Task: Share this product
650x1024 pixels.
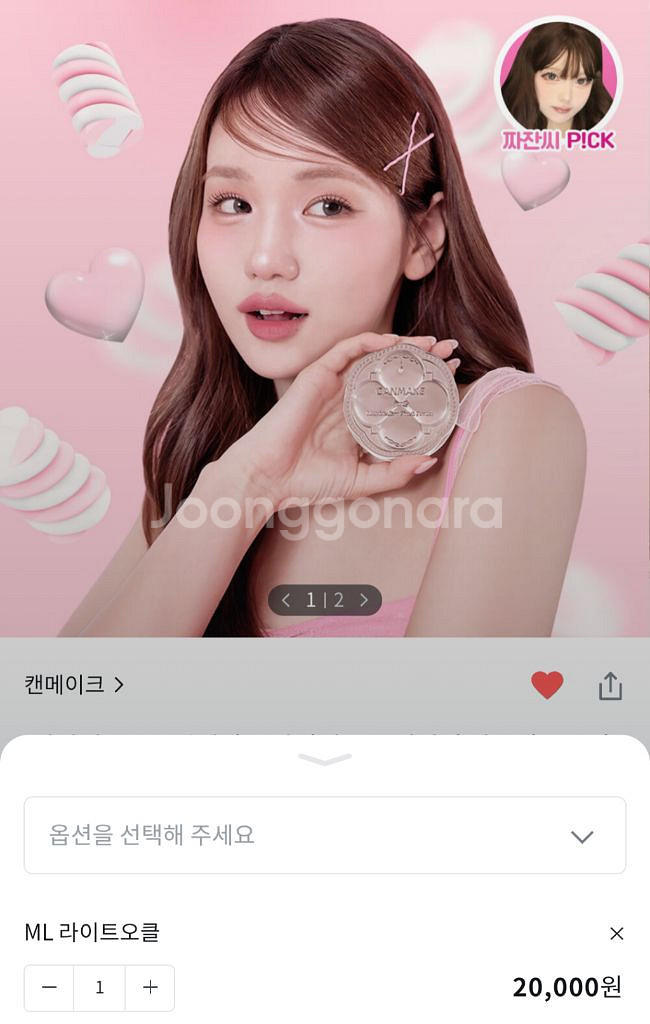Action: point(610,686)
